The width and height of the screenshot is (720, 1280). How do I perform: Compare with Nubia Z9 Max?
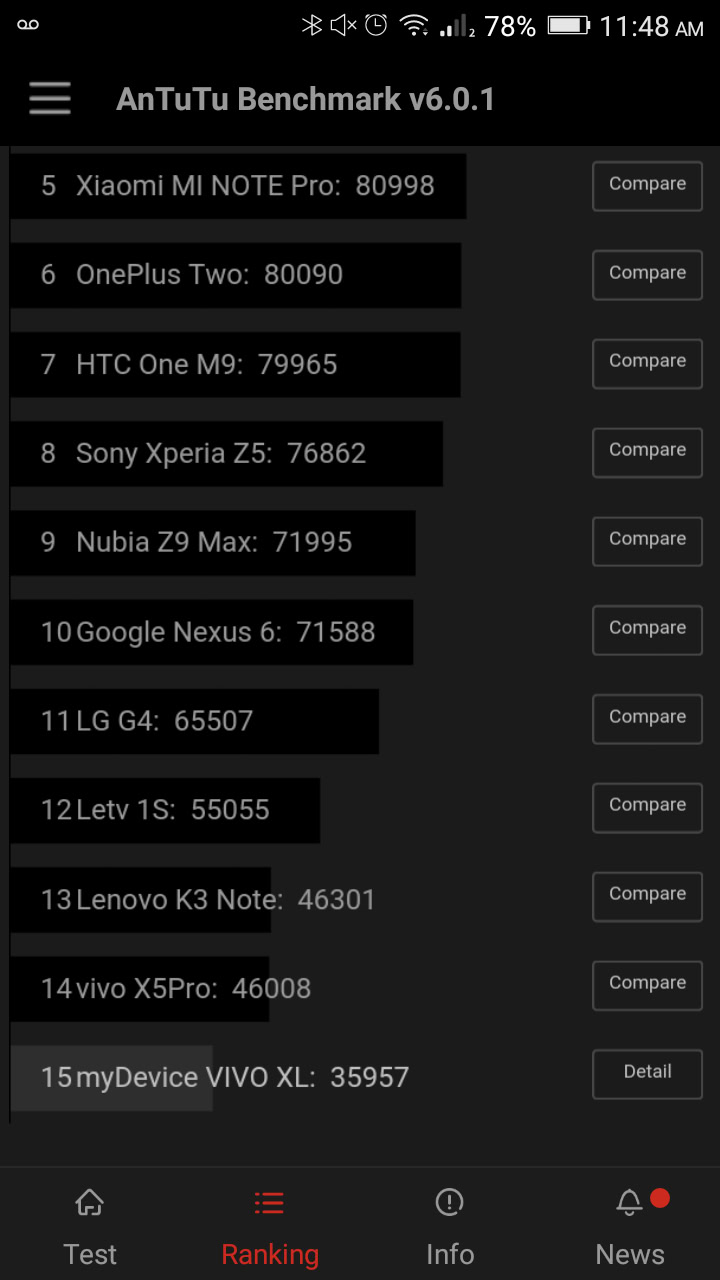[647, 541]
